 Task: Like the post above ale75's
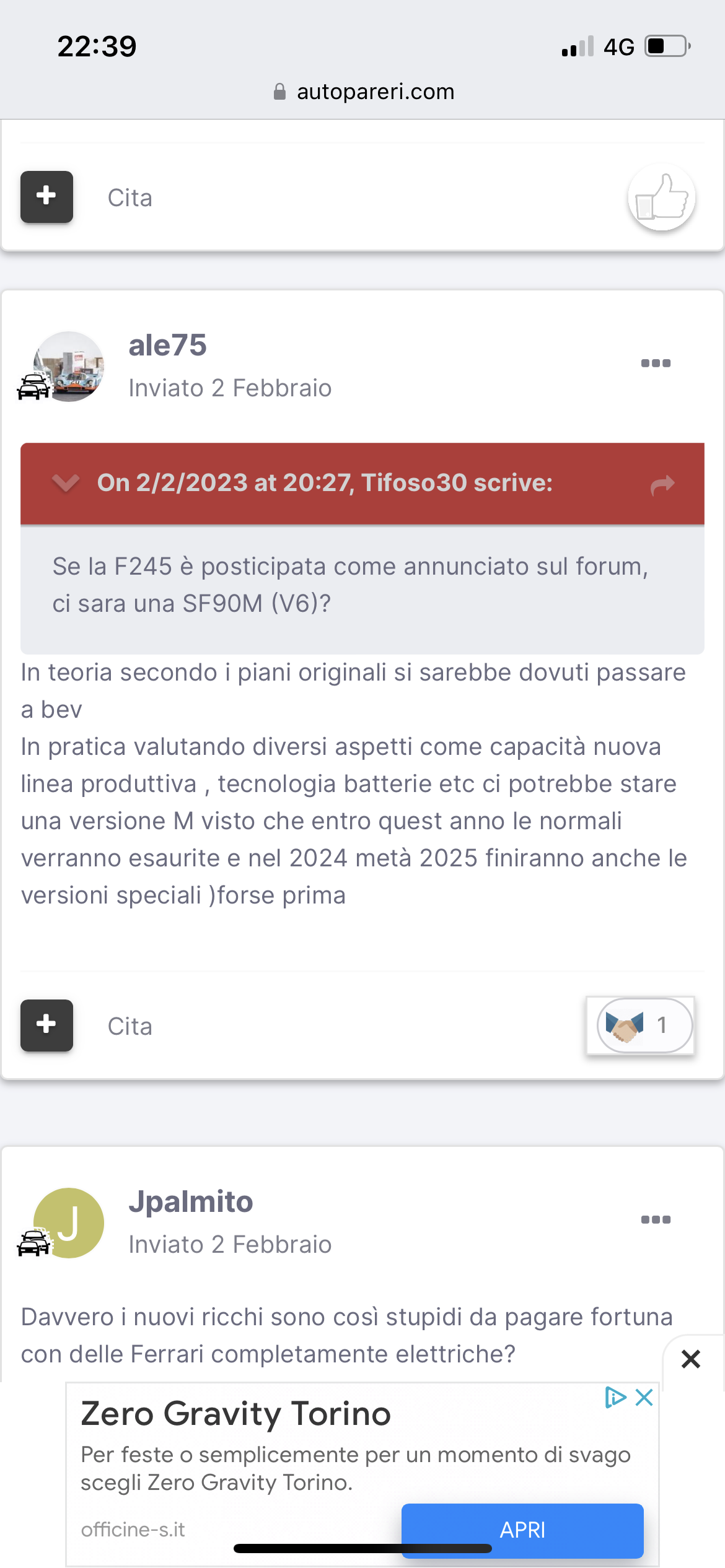661,198
